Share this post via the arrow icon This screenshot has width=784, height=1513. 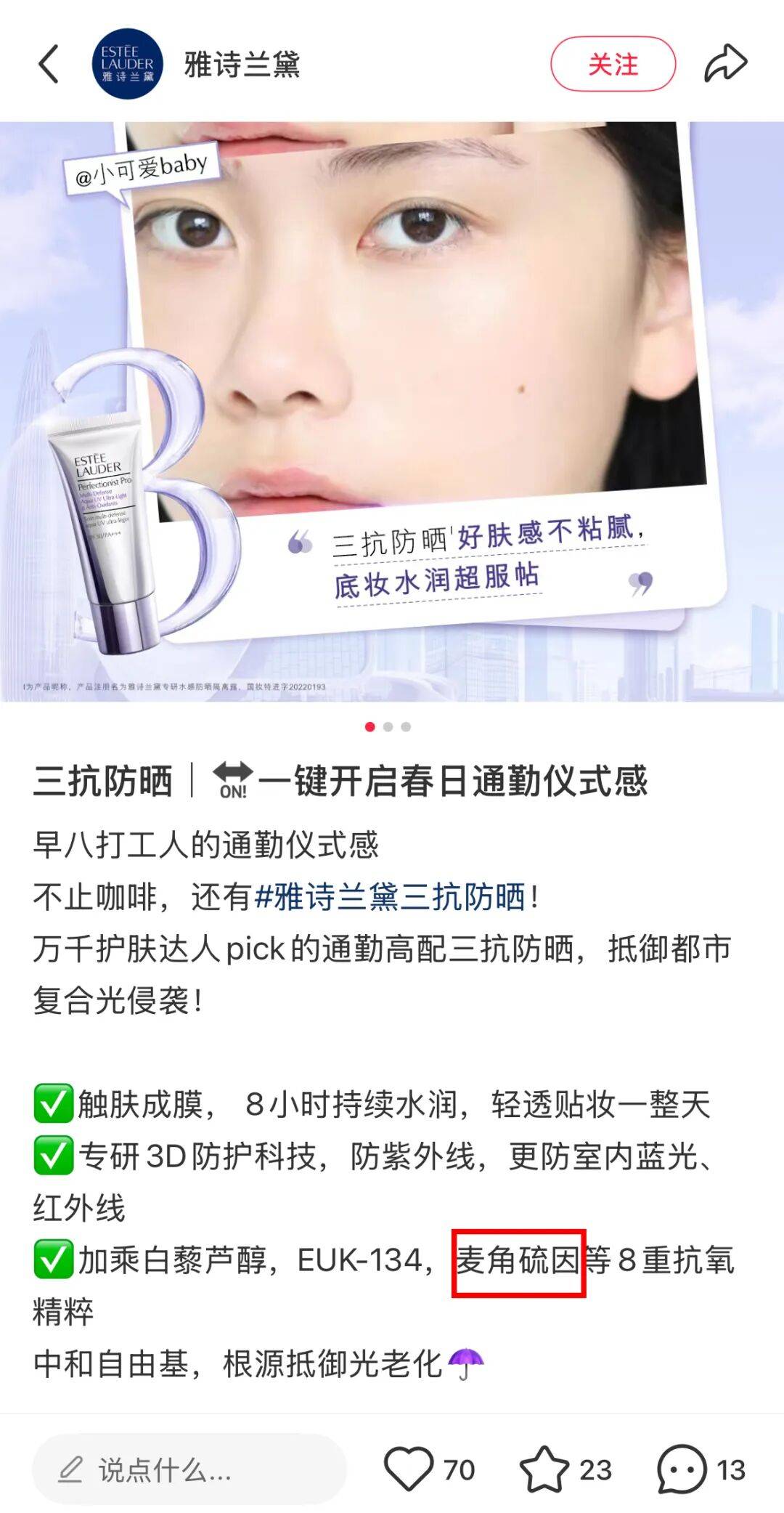coord(725,64)
